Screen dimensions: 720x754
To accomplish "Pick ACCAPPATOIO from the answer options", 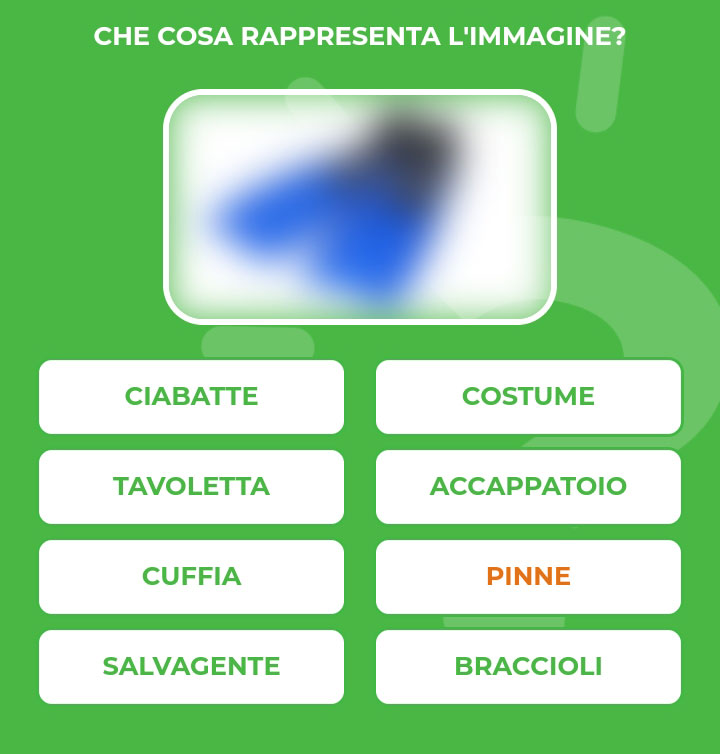I will (x=528, y=486).
